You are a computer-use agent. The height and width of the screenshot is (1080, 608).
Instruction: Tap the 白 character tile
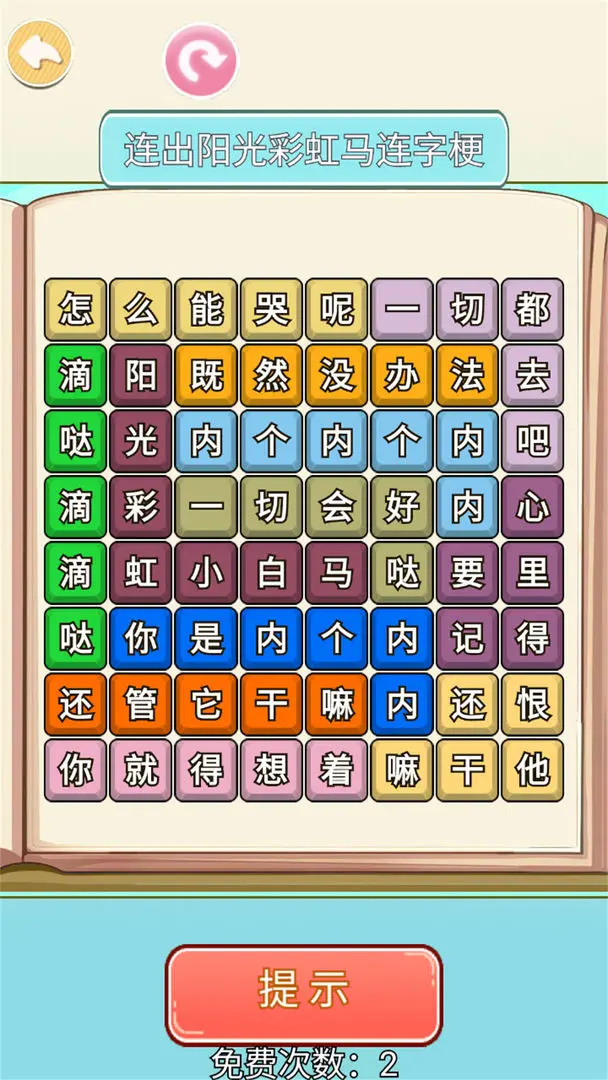[272, 573]
